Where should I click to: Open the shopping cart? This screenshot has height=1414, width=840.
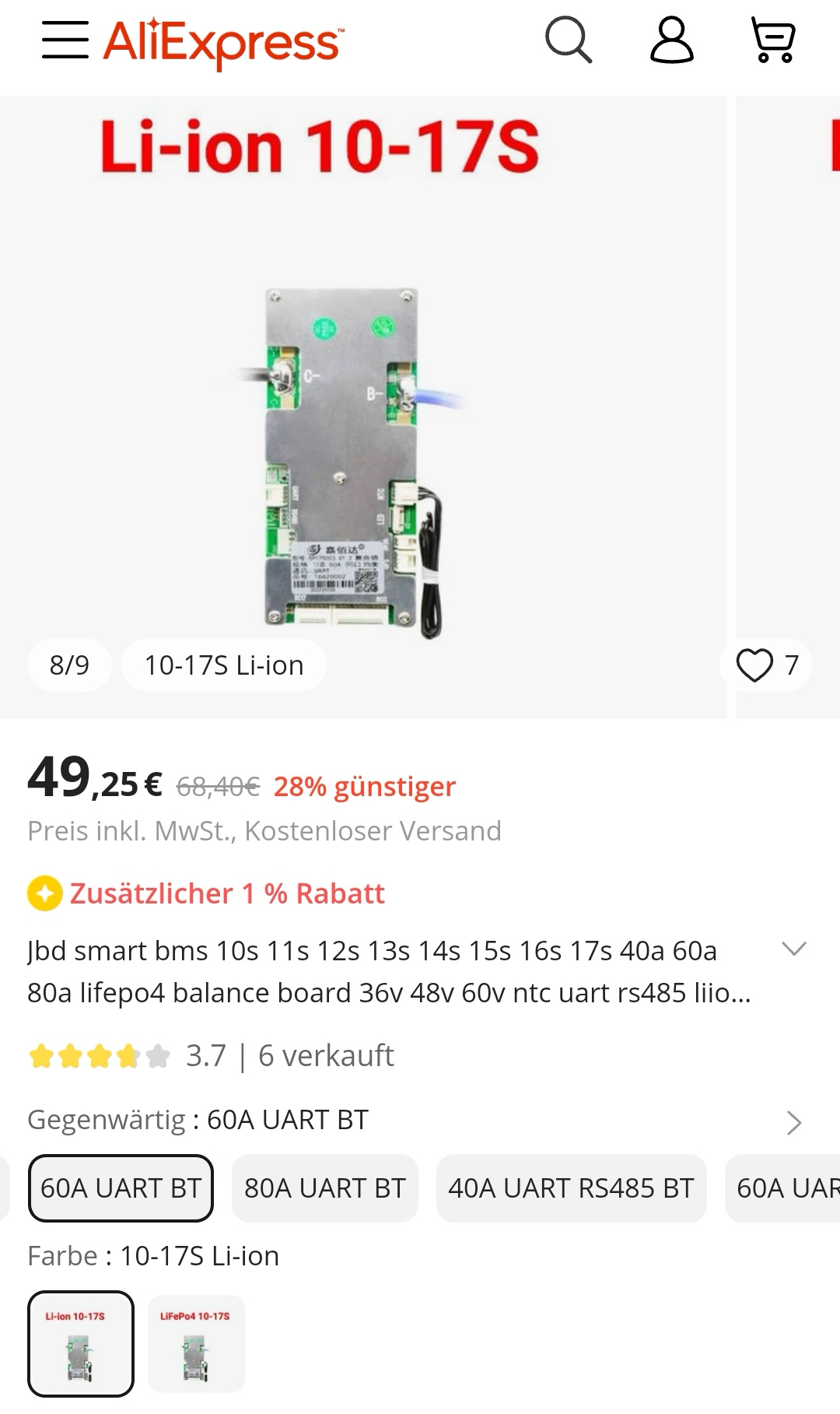point(773,40)
